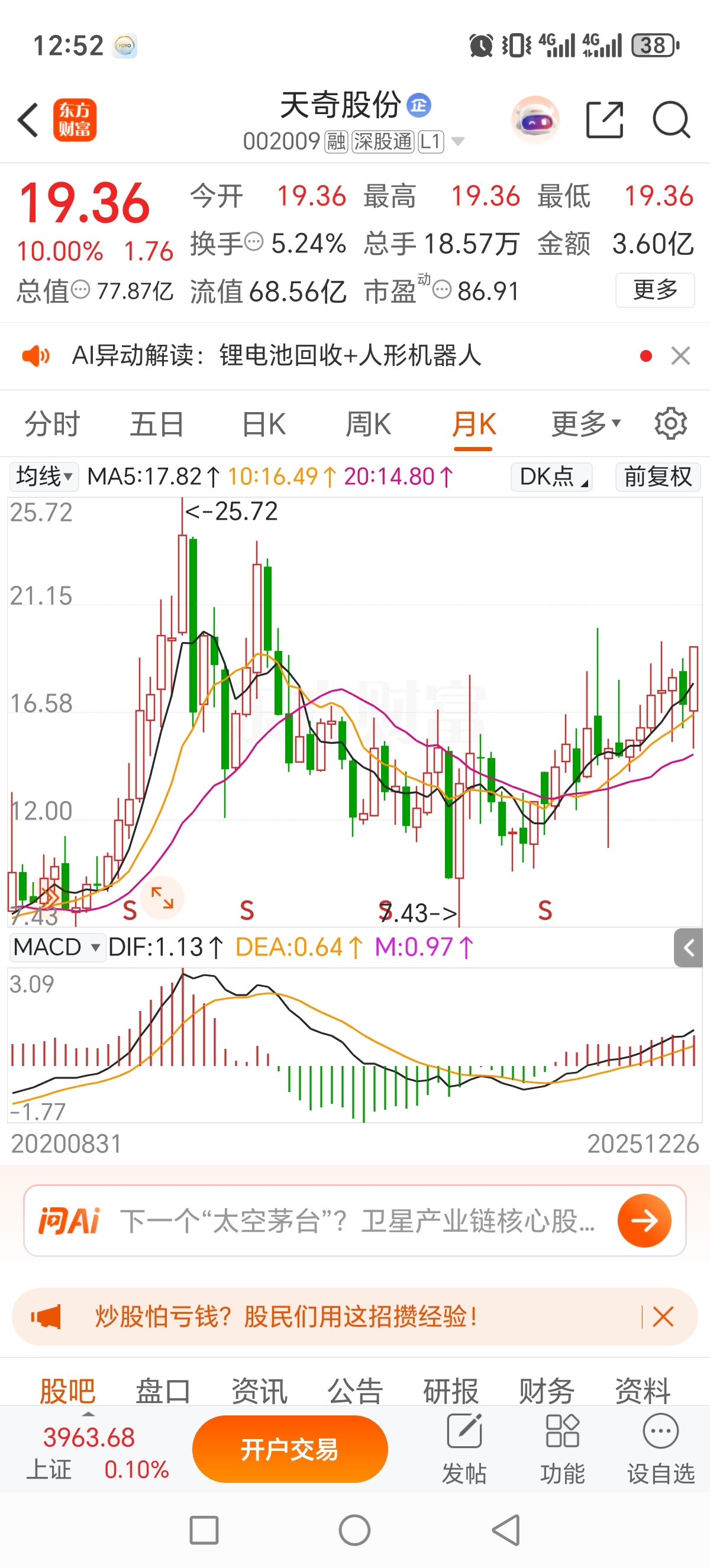Tap 更多 to show more quote data

[x=654, y=290]
